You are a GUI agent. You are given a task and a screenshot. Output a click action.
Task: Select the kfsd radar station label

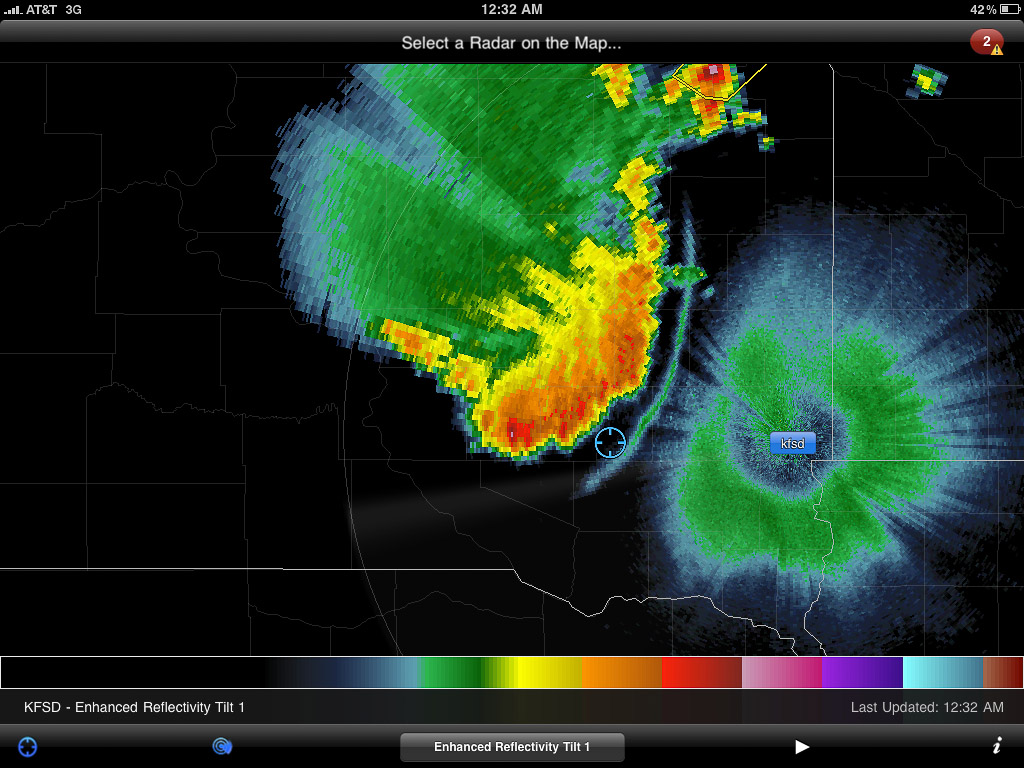tap(792, 443)
